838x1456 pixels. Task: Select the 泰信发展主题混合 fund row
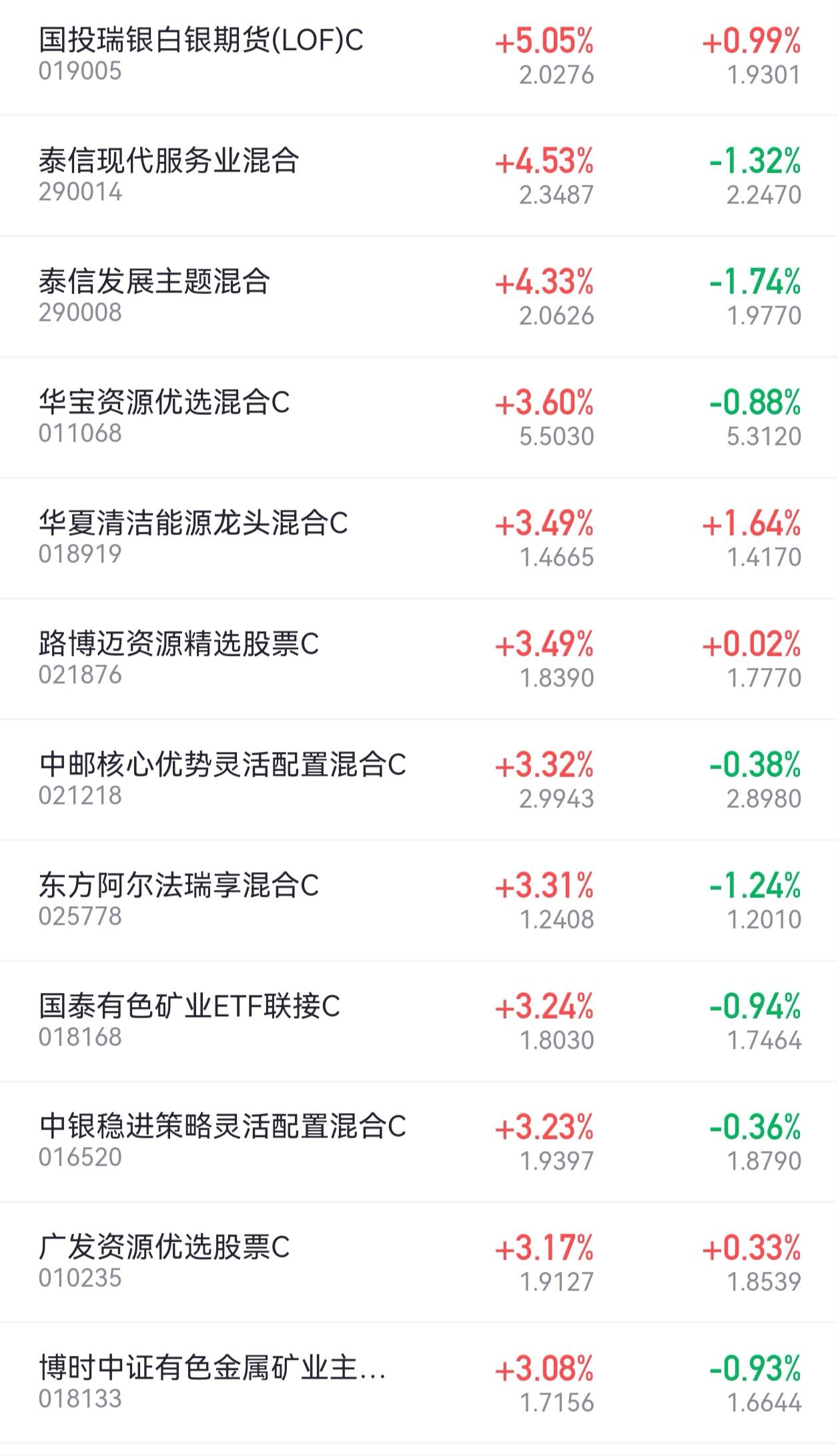154,283
